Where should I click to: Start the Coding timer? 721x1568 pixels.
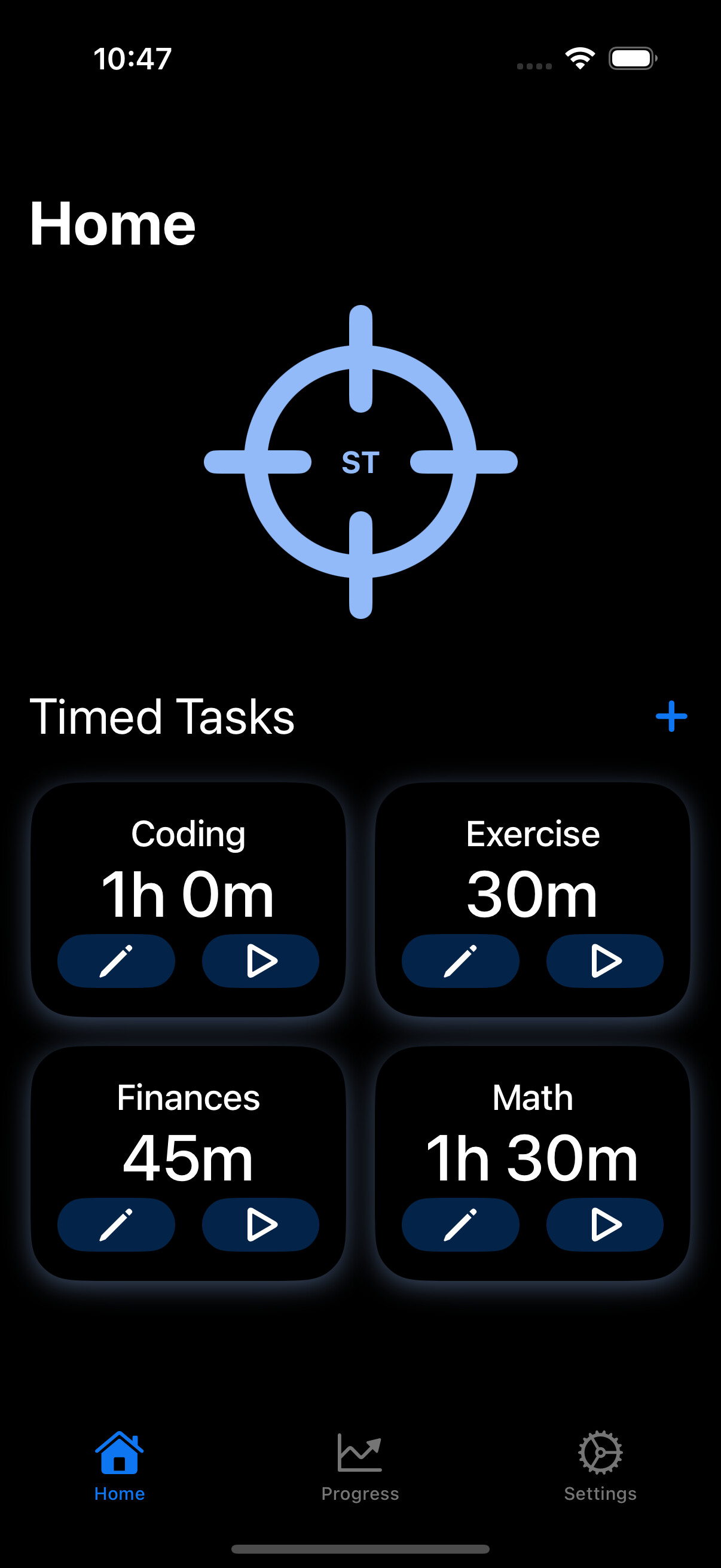click(x=261, y=960)
